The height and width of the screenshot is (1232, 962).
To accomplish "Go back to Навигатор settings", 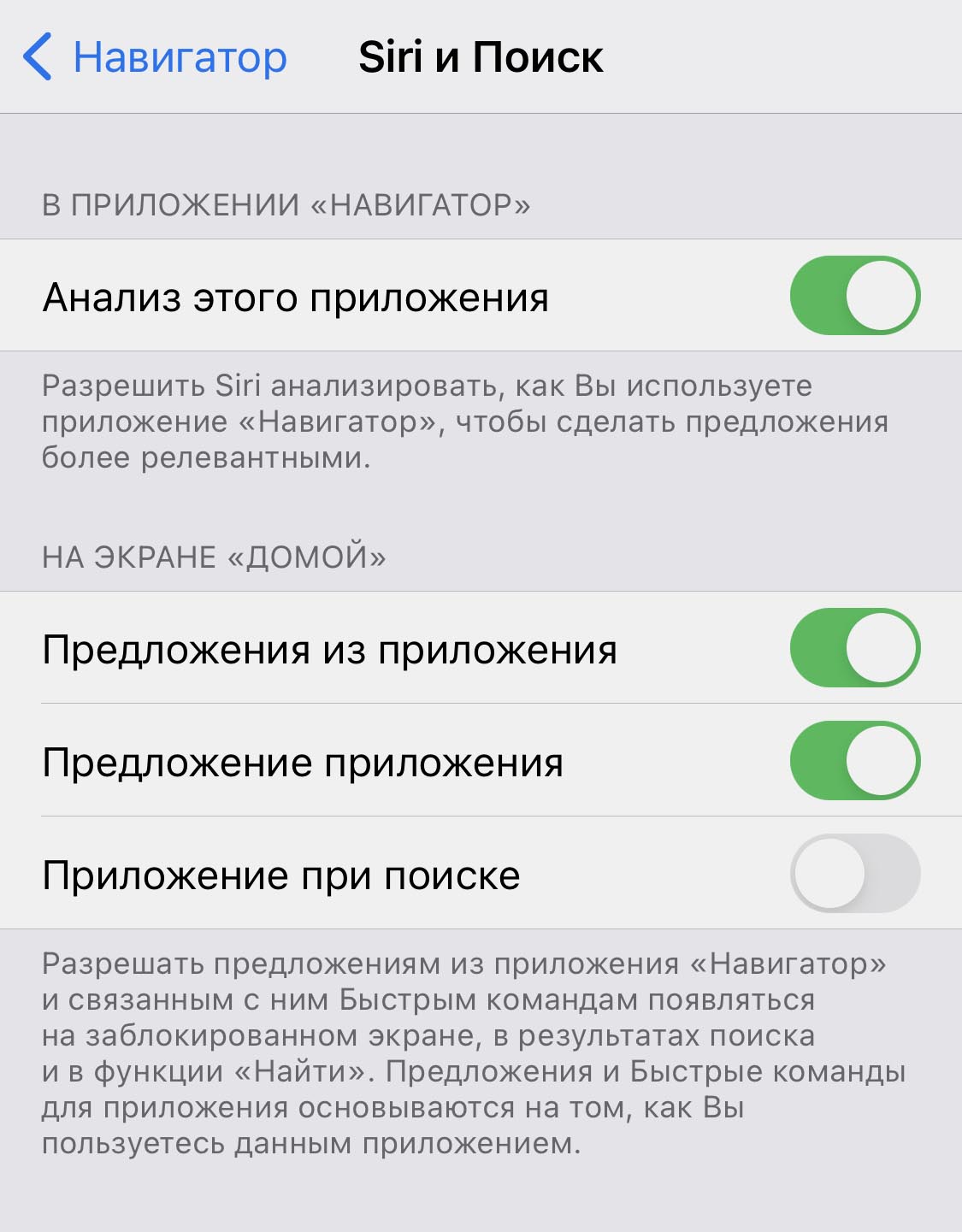I will pos(154,57).
